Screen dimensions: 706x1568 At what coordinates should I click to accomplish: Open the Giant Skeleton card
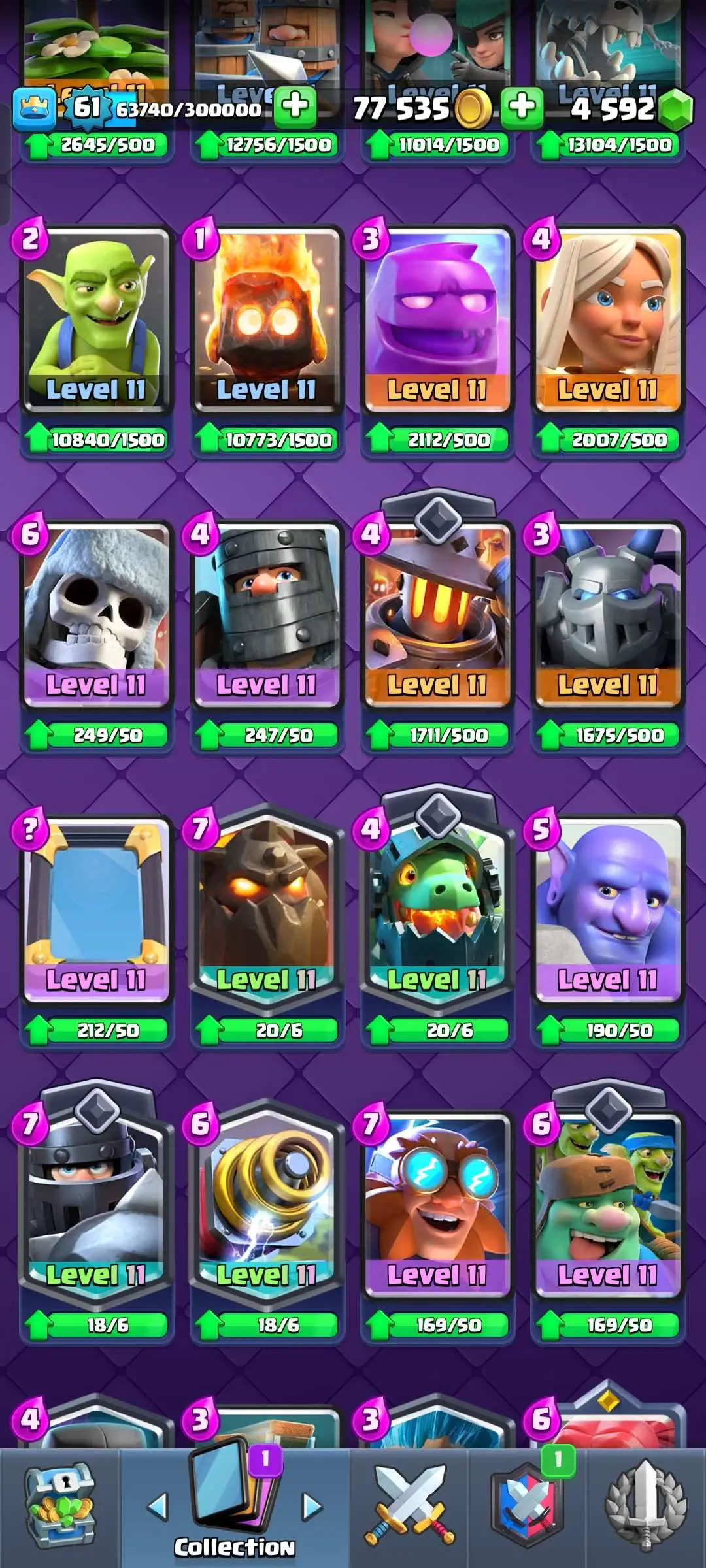(96, 614)
